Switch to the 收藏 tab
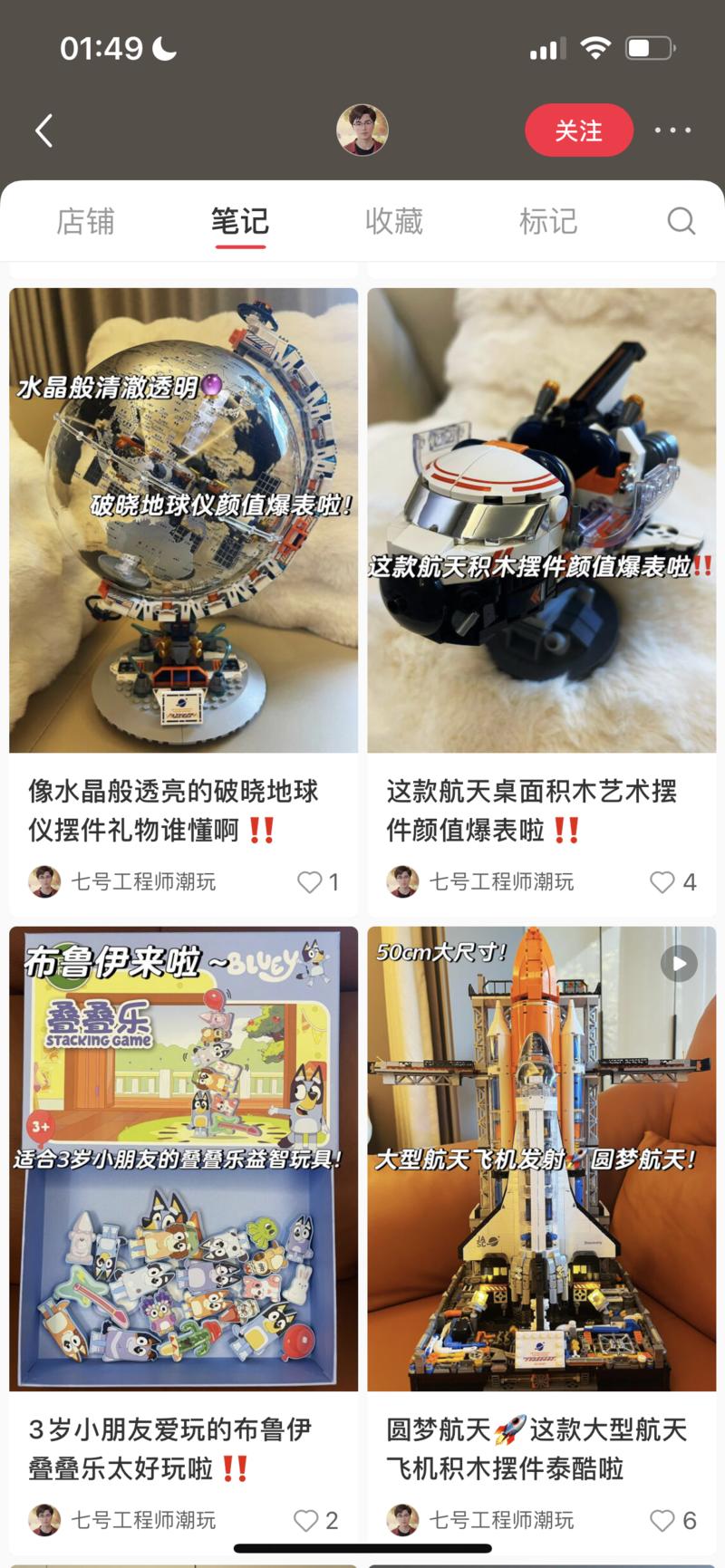The height and width of the screenshot is (1568, 725). pos(394,221)
